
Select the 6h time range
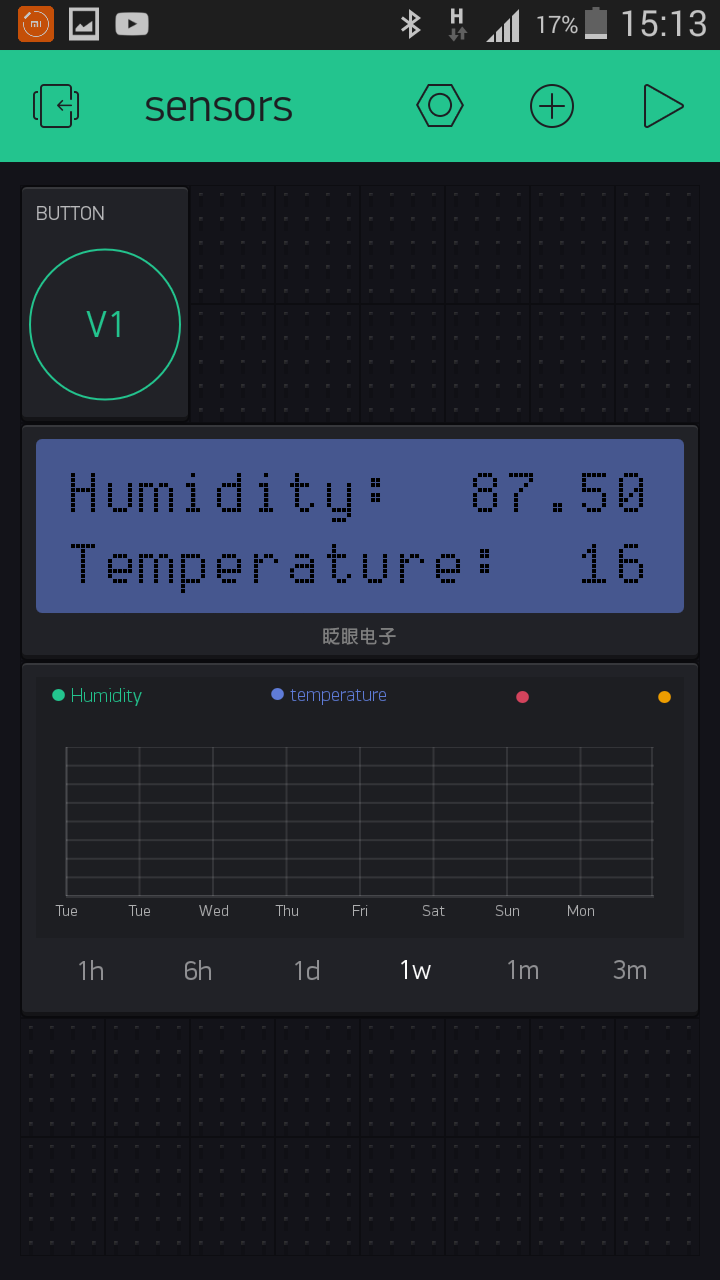[x=198, y=970]
